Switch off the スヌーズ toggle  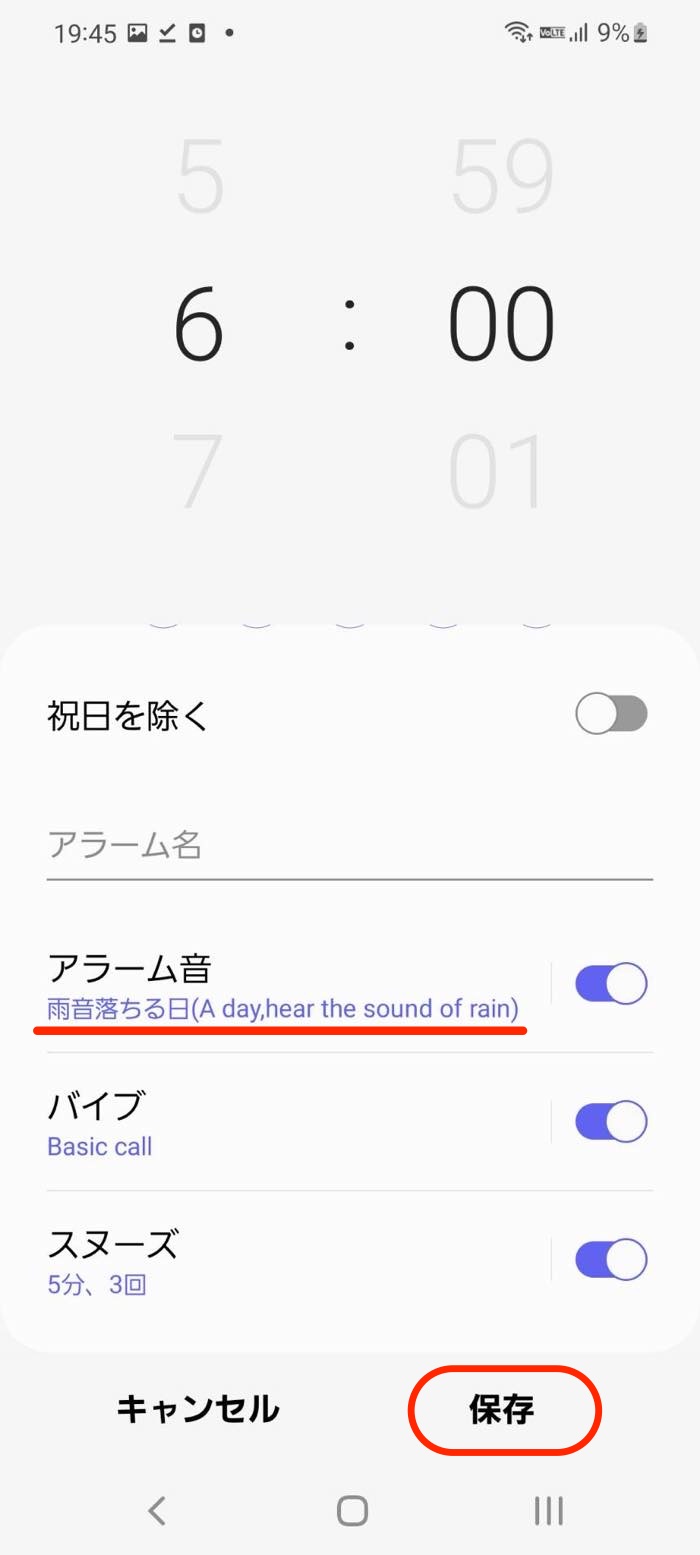point(611,1260)
